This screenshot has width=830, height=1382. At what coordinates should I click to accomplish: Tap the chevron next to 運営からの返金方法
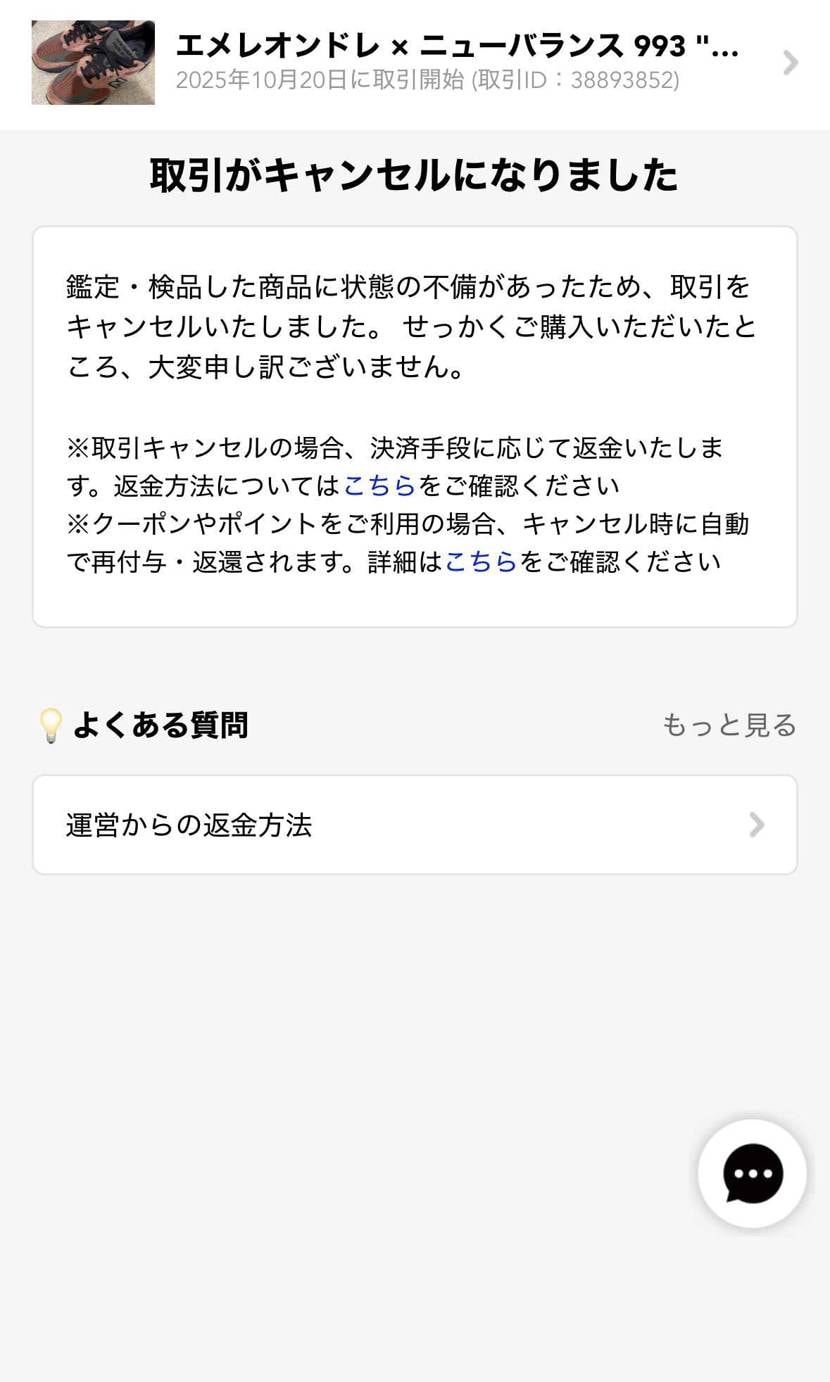point(757,824)
